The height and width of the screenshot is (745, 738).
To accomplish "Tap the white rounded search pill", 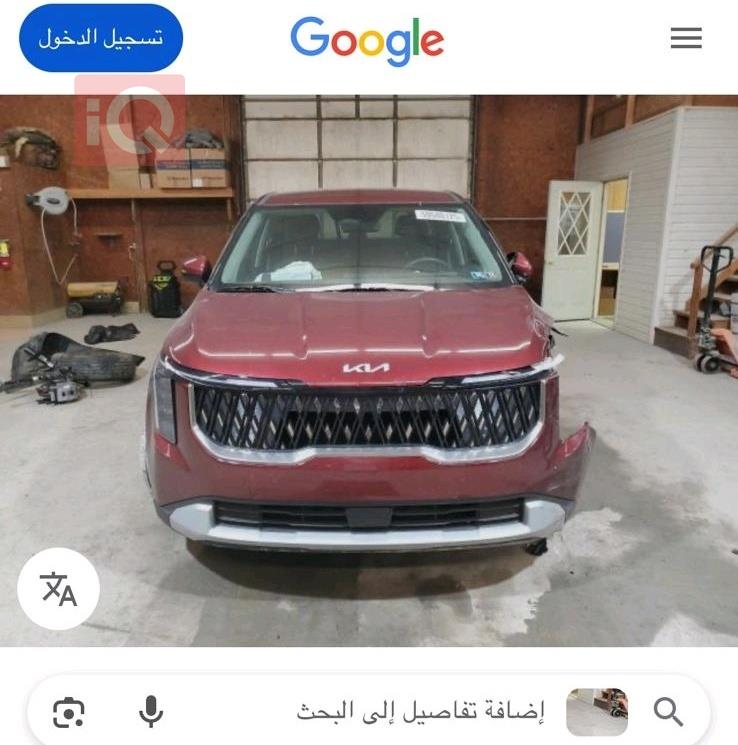I will [x=369, y=713].
